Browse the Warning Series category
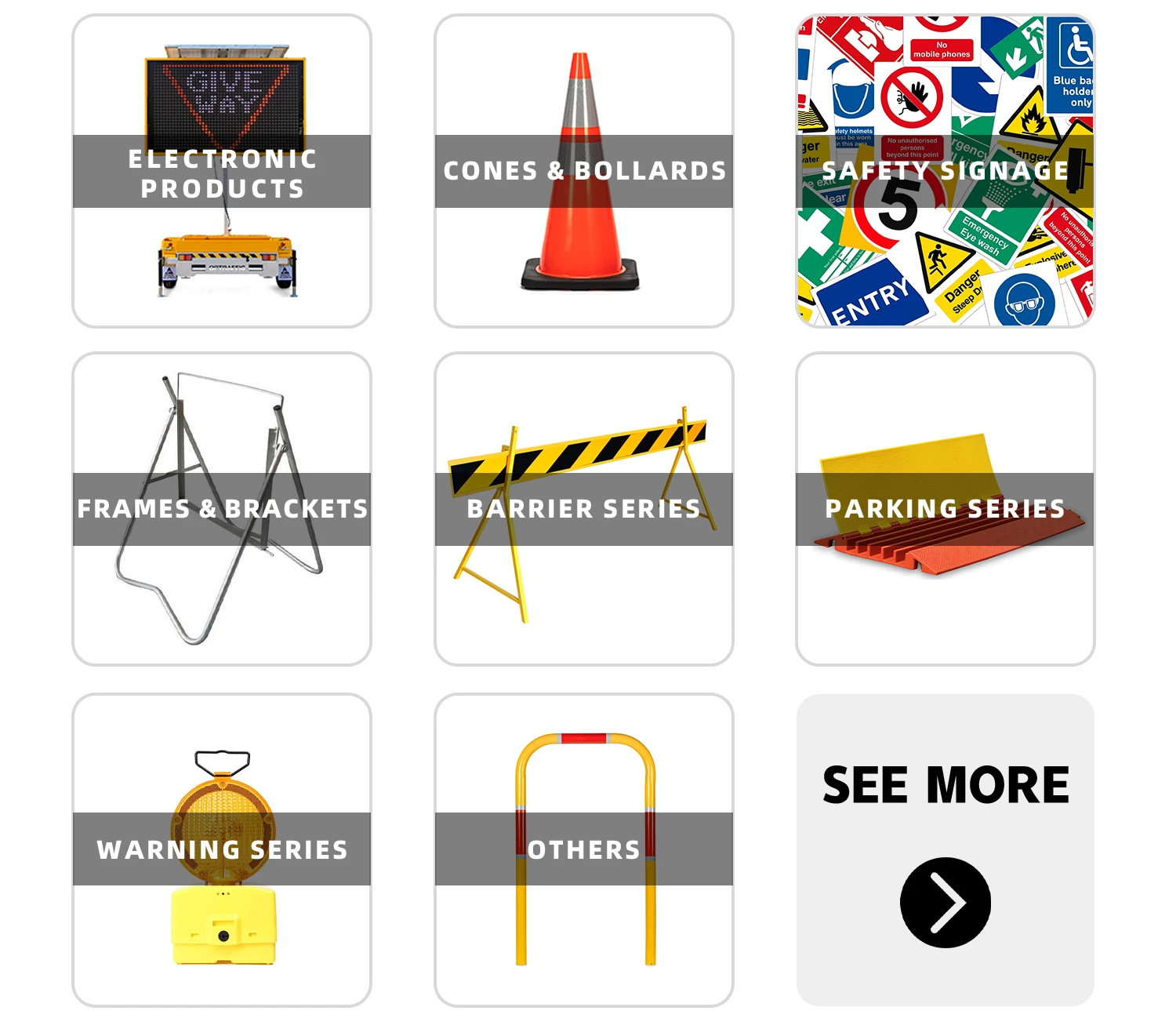 222,849
